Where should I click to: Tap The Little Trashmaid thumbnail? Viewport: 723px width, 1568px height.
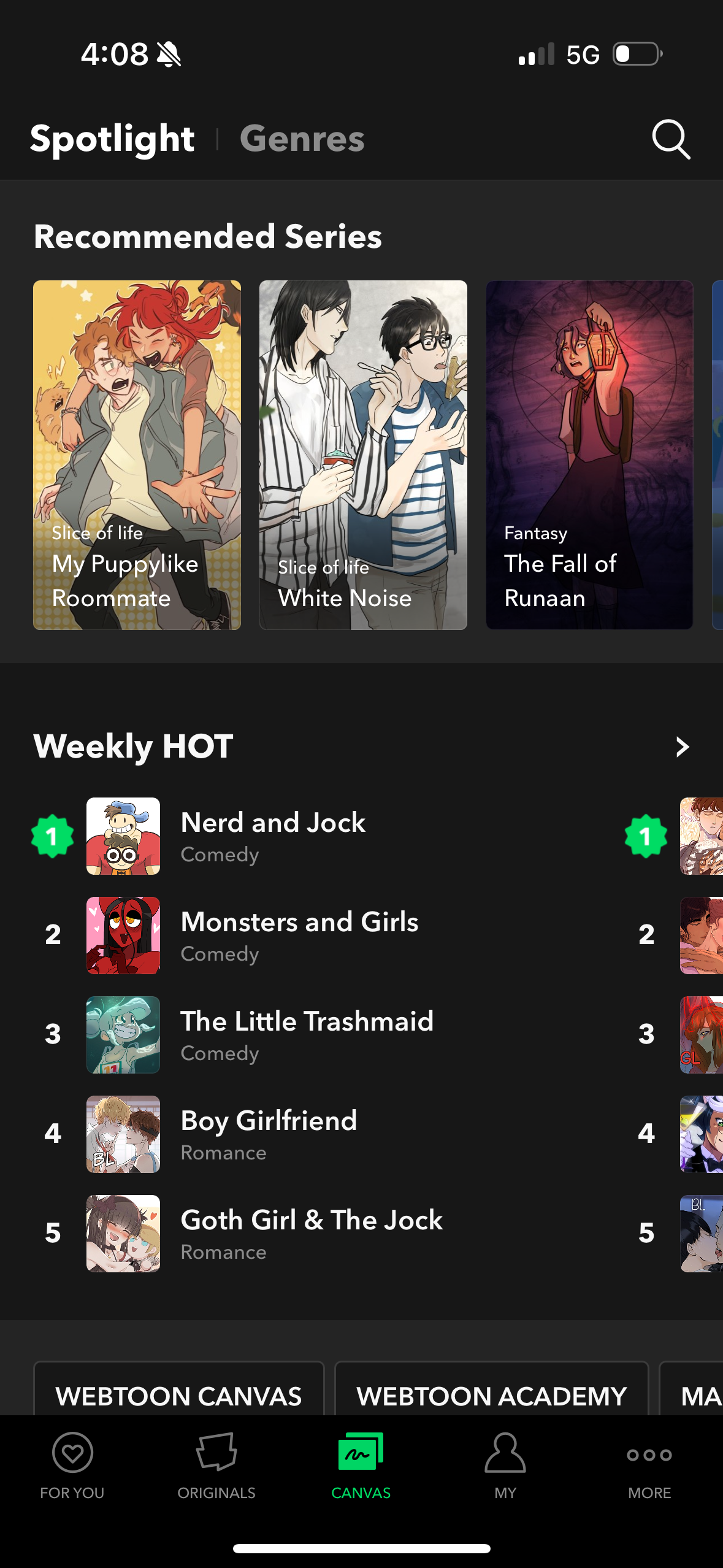[x=123, y=1034]
